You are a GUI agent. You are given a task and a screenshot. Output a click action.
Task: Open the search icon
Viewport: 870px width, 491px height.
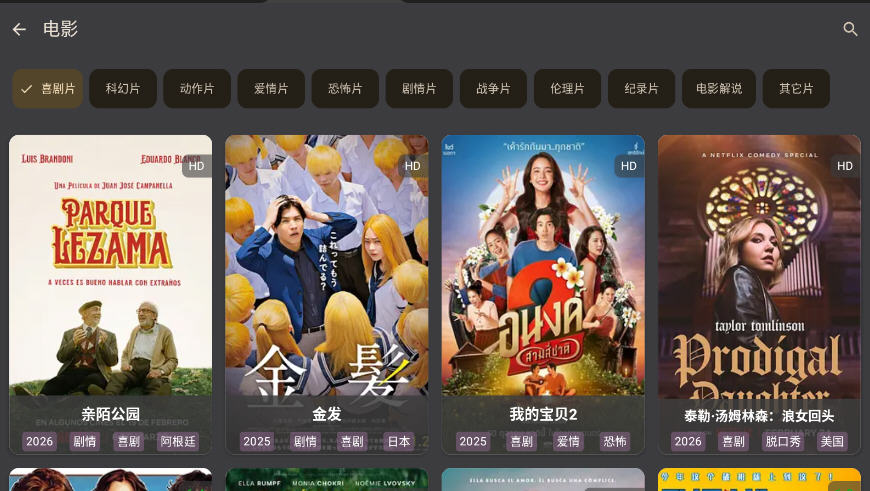[x=850, y=30]
